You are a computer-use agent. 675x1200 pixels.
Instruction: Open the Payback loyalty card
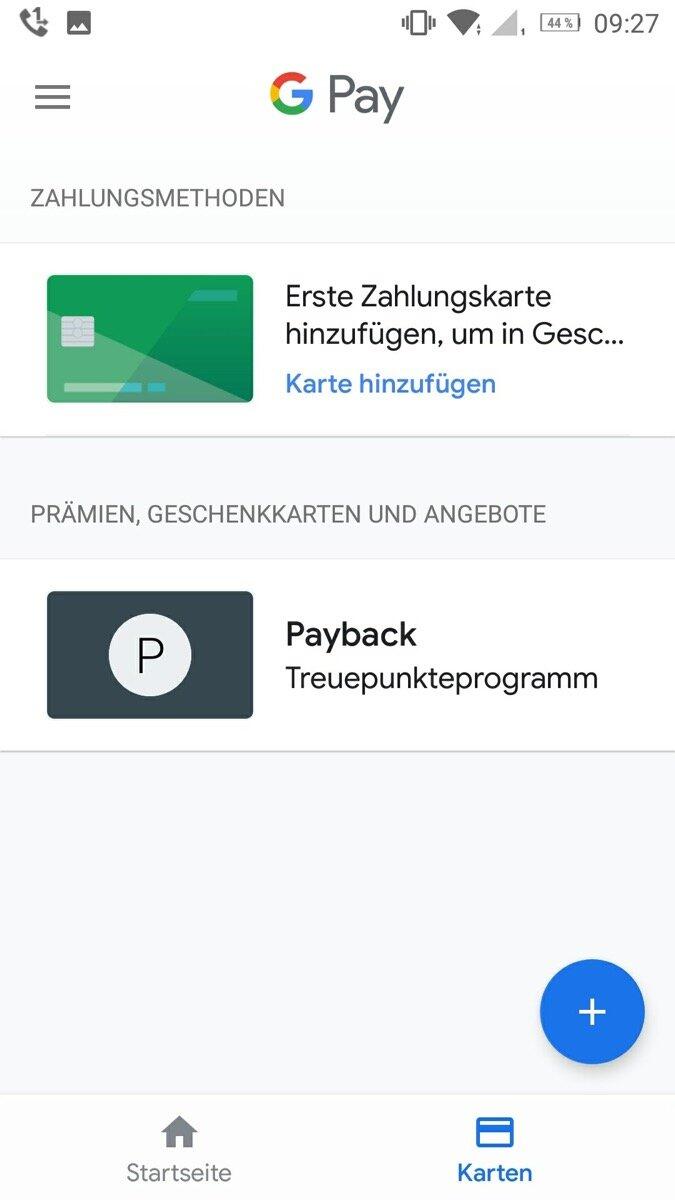click(x=337, y=655)
